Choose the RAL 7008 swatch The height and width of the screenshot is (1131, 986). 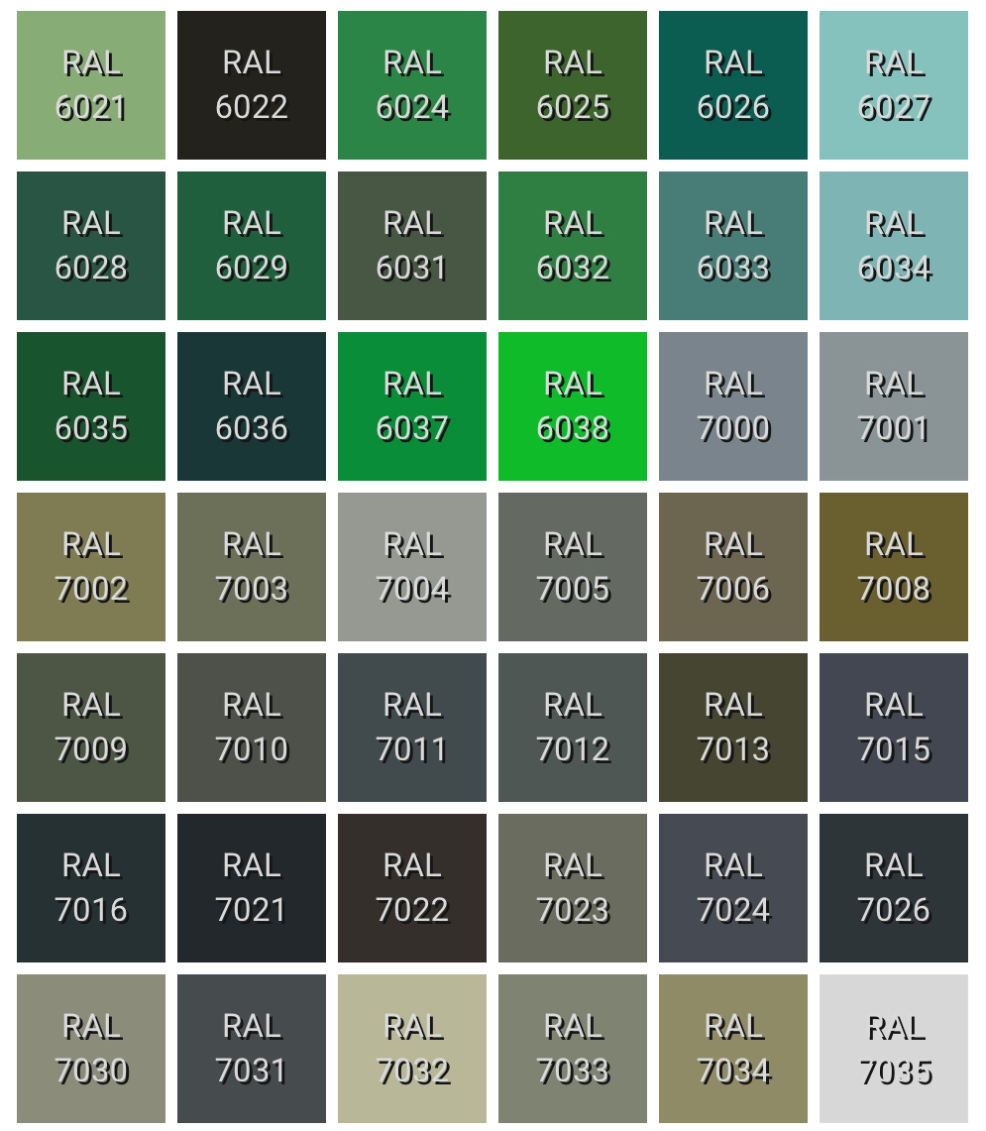894,567
